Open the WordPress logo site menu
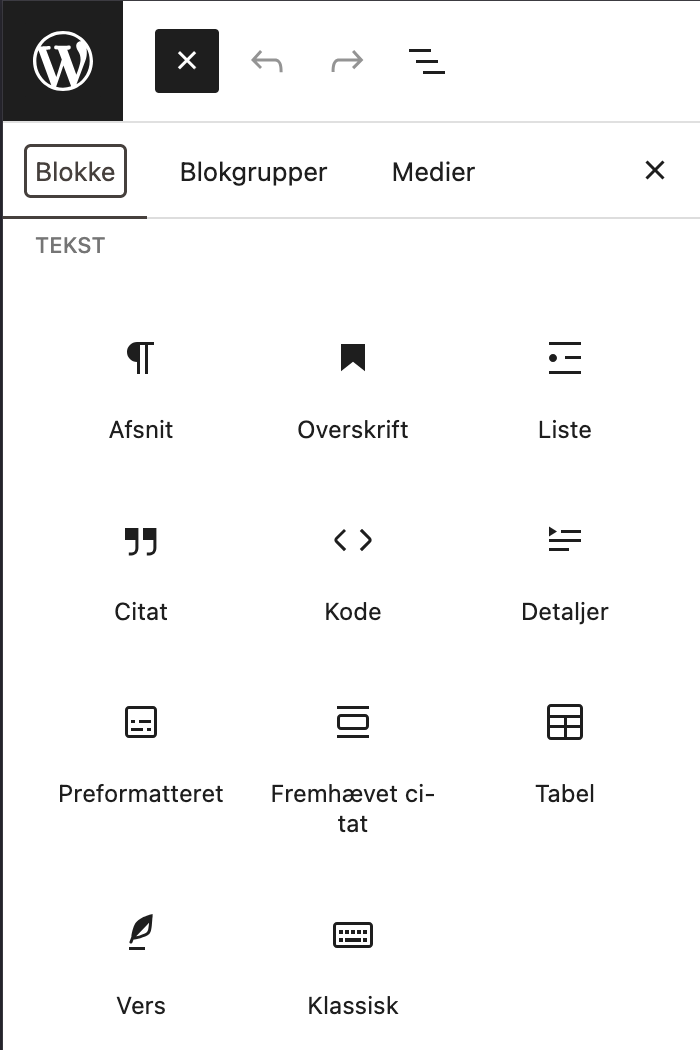Viewport: 700px width, 1050px height. click(62, 61)
